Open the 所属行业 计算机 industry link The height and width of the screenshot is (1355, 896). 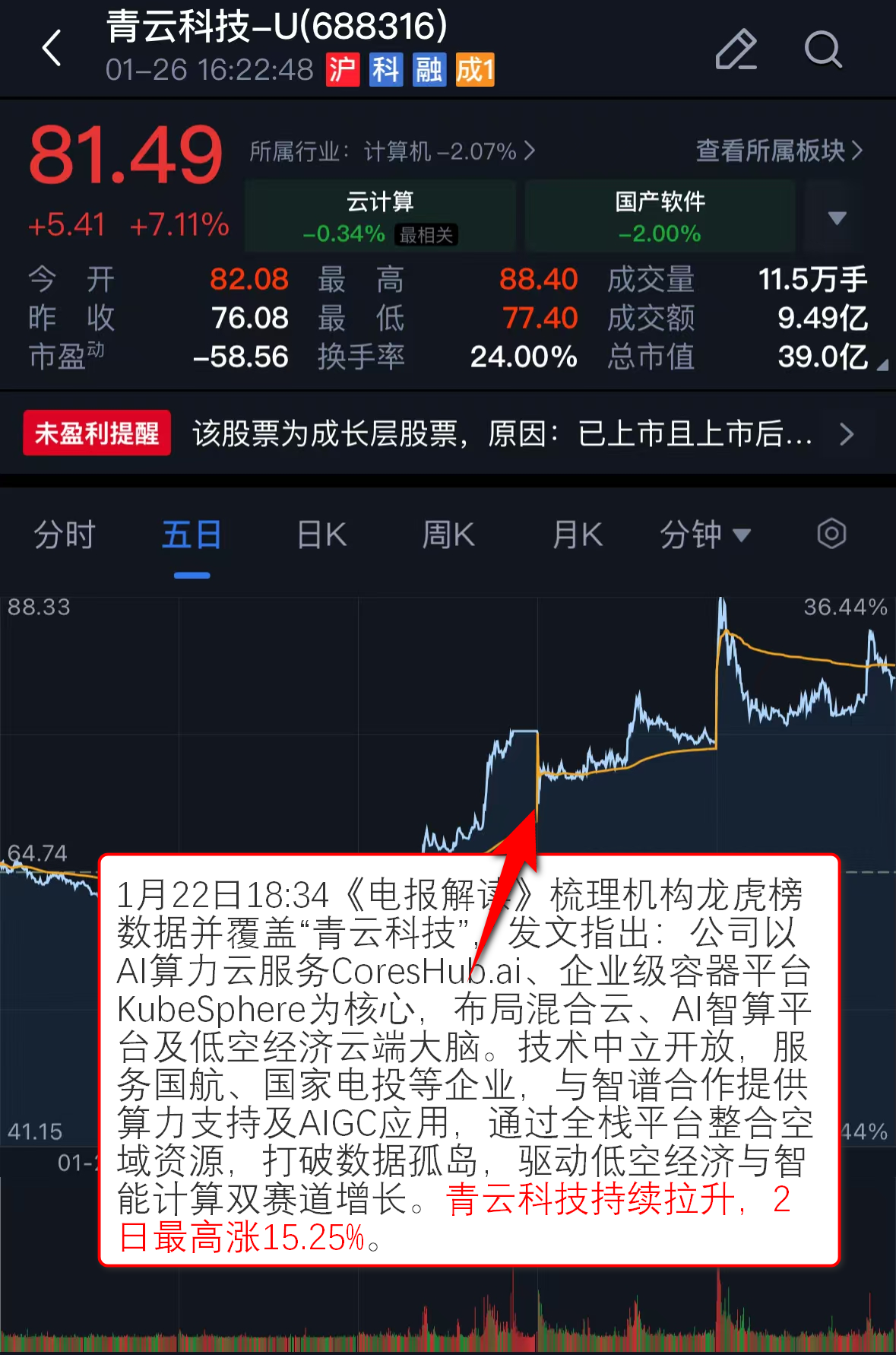(x=392, y=151)
